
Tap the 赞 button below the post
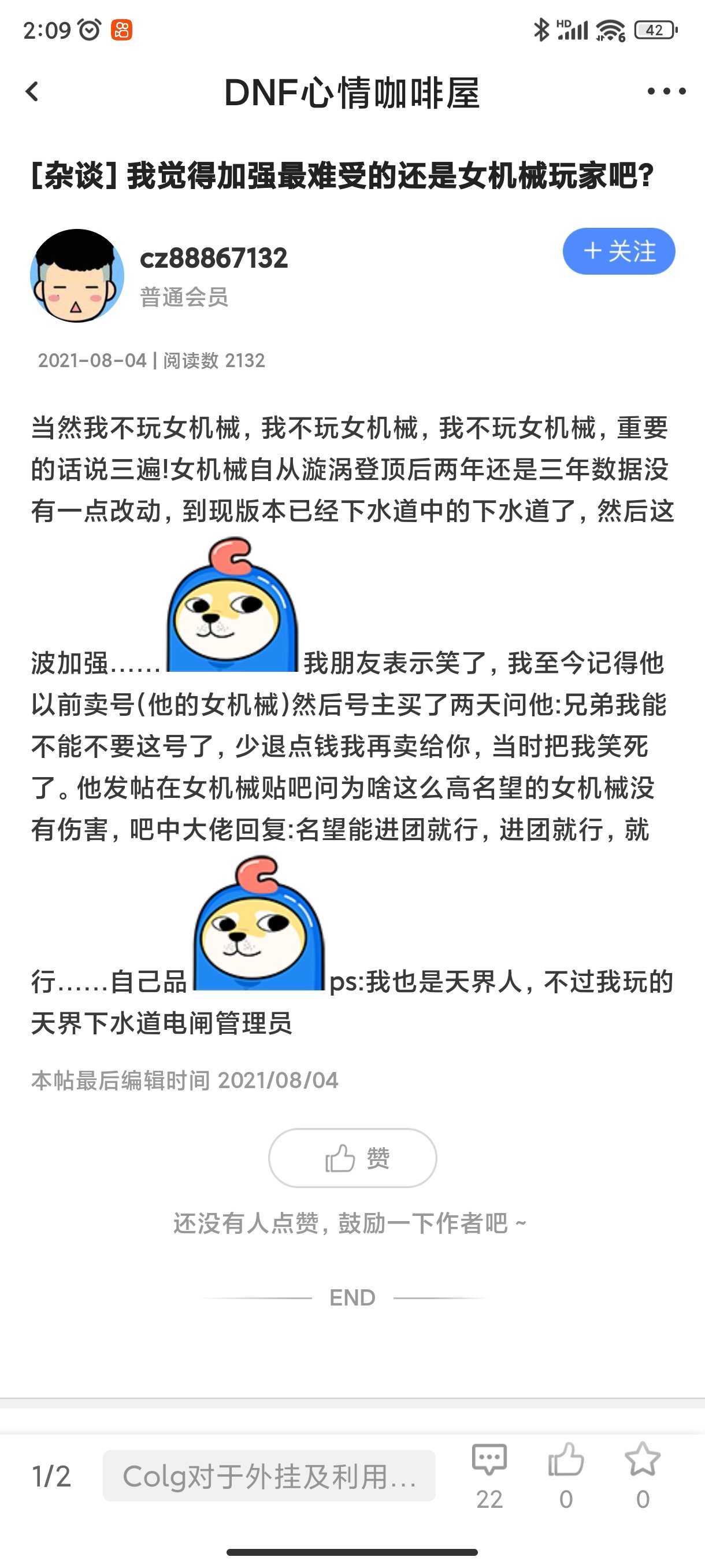[x=353, y=1157]
